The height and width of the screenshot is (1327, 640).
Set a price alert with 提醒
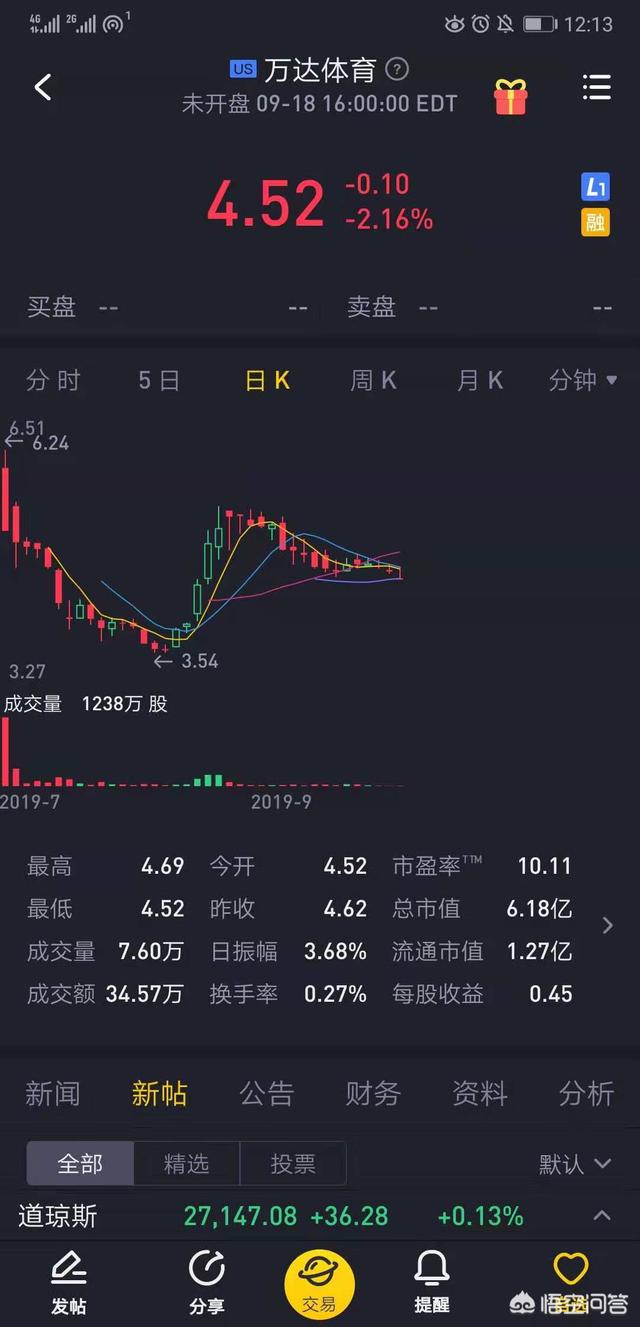[432, 1283]
